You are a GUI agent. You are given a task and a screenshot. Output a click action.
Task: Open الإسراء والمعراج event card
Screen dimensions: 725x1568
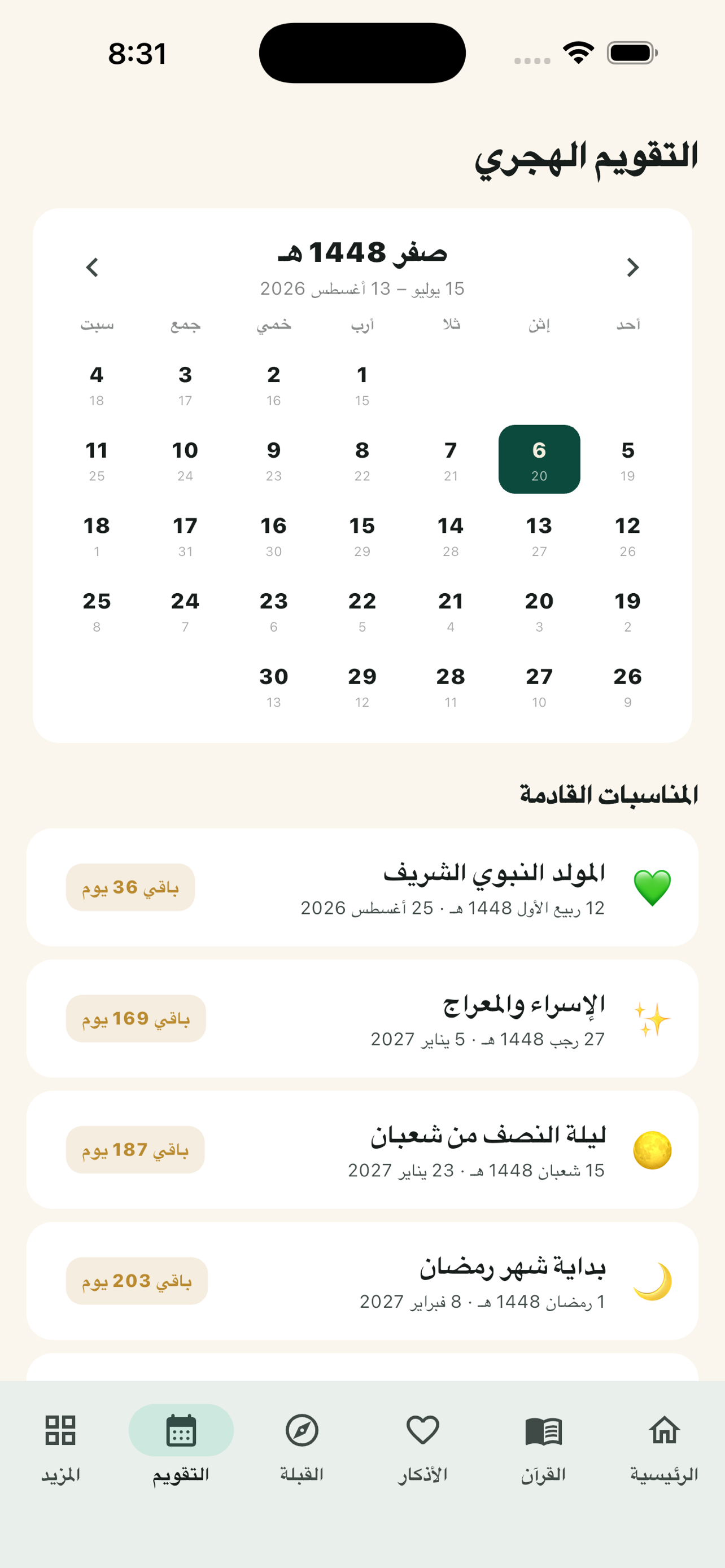pyautogui.click(x=362, y=1018)
